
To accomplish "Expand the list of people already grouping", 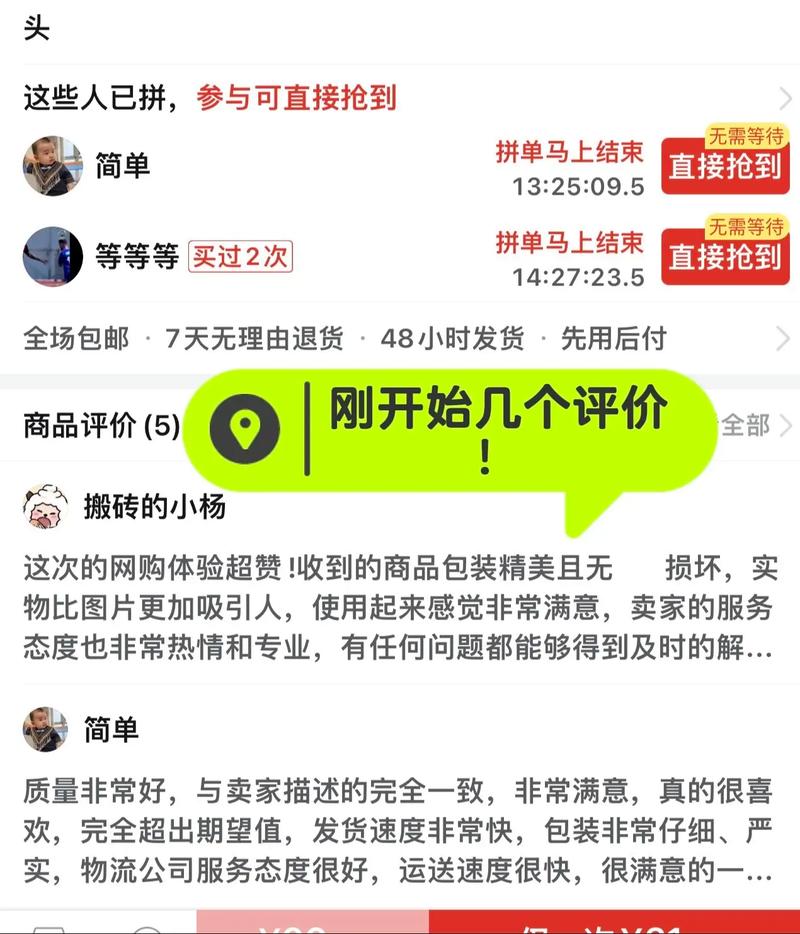I will coord(784,98).
